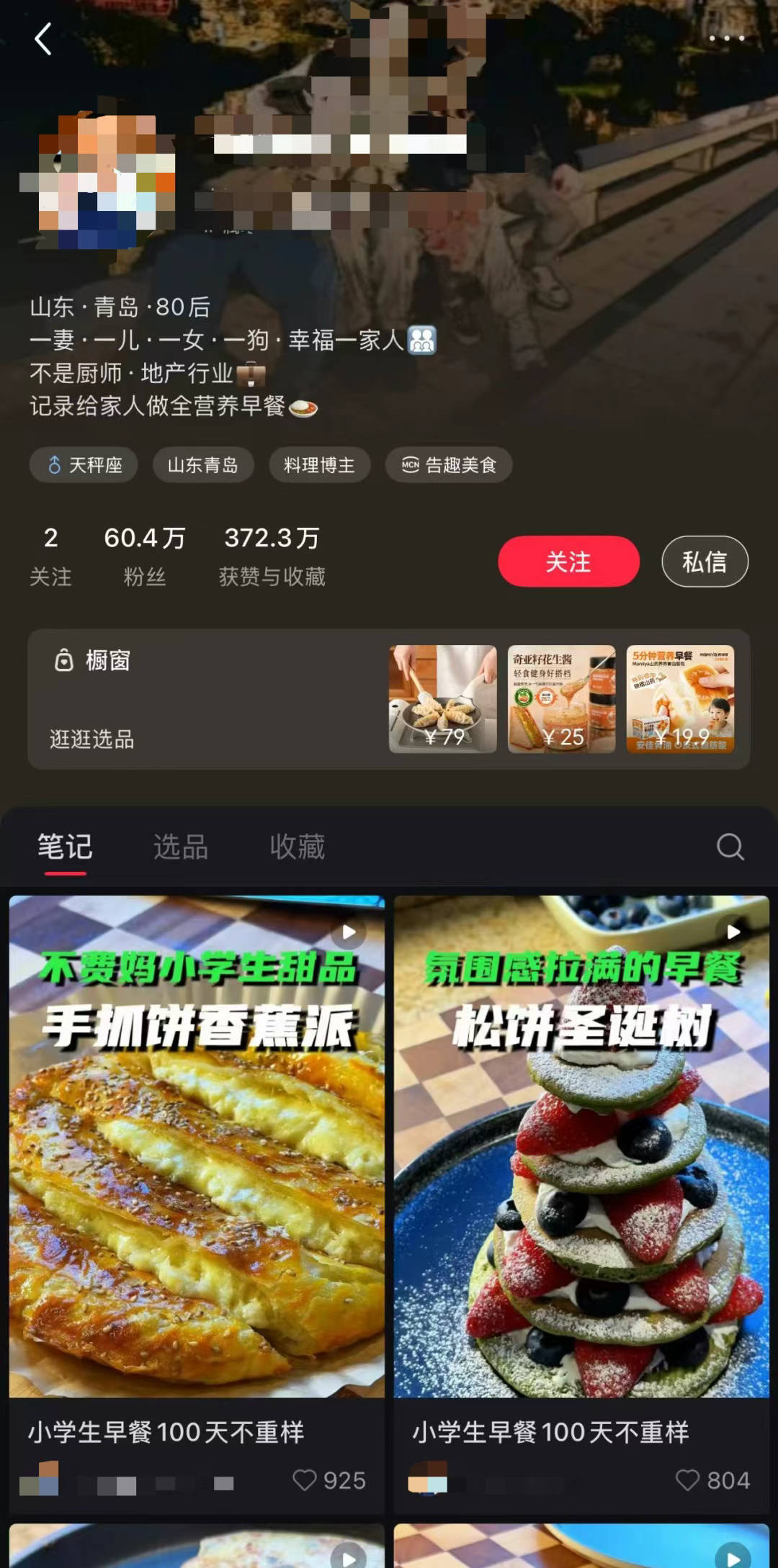The image size is (778, 1568).
Task: Select the 笔记 tab
Action: coord(65,847)
